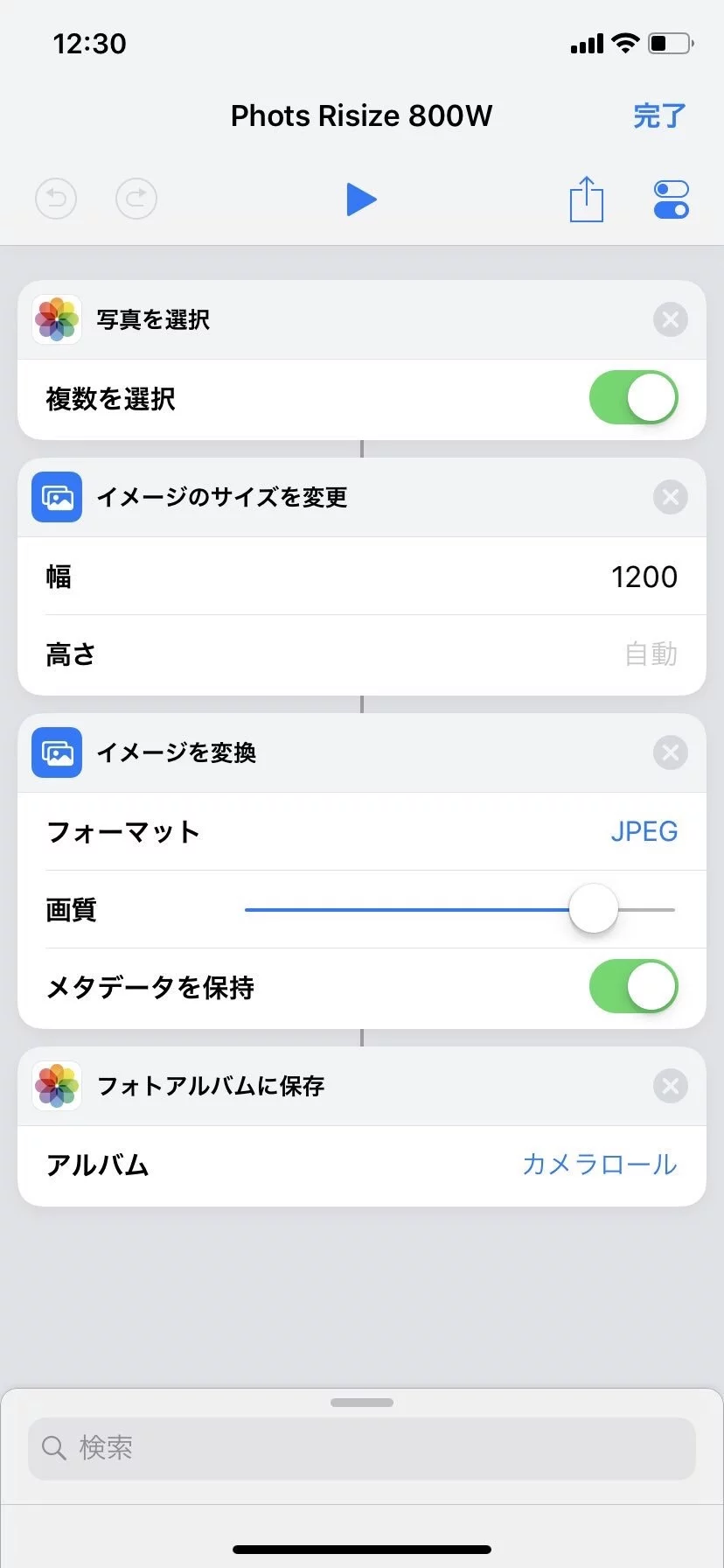Screen dimensions: 724x1568
Task: Disable the 複数を選択 toggle
Action: (633, 397)
